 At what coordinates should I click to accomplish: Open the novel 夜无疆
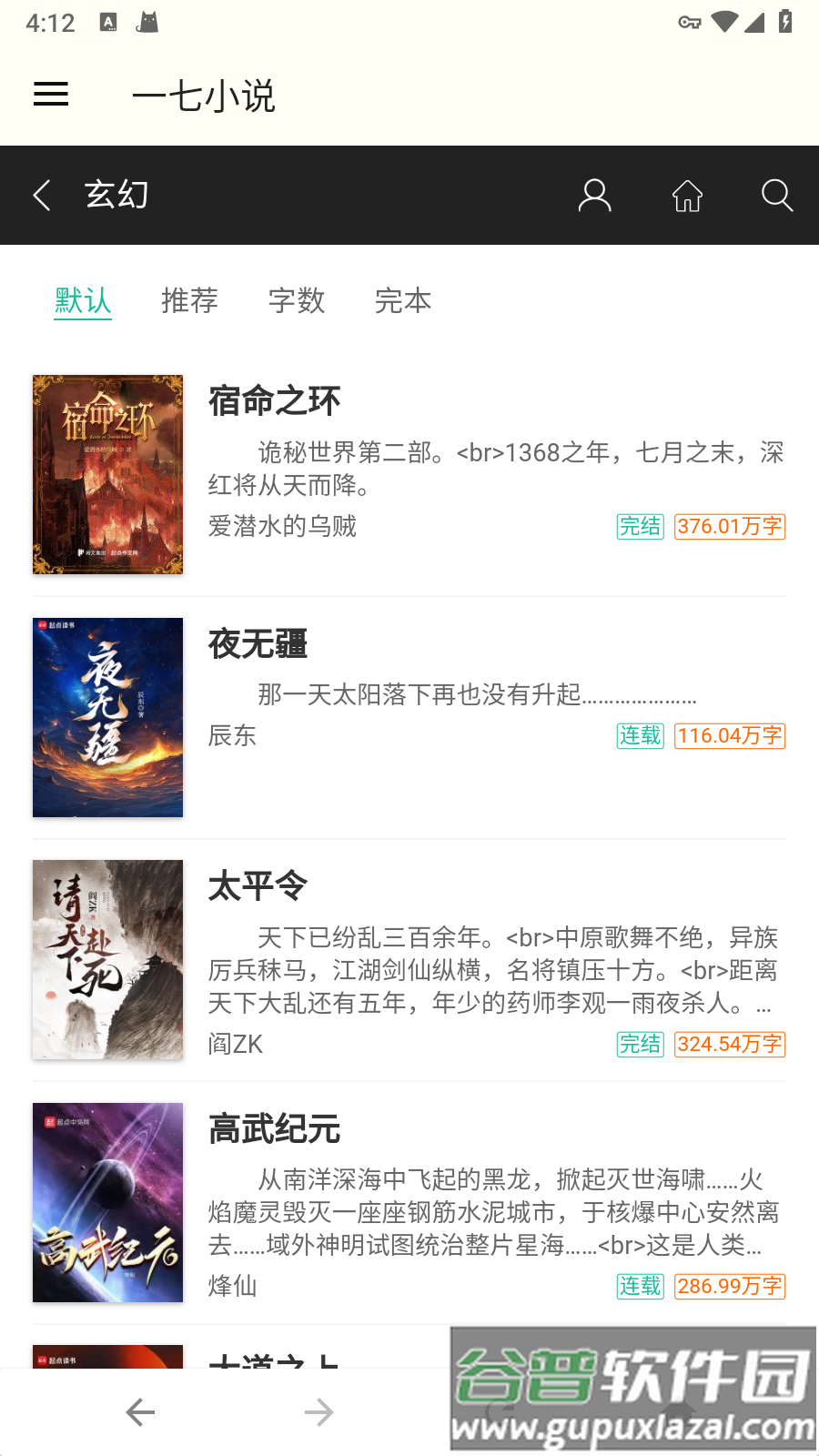click(x=258, y=643)
